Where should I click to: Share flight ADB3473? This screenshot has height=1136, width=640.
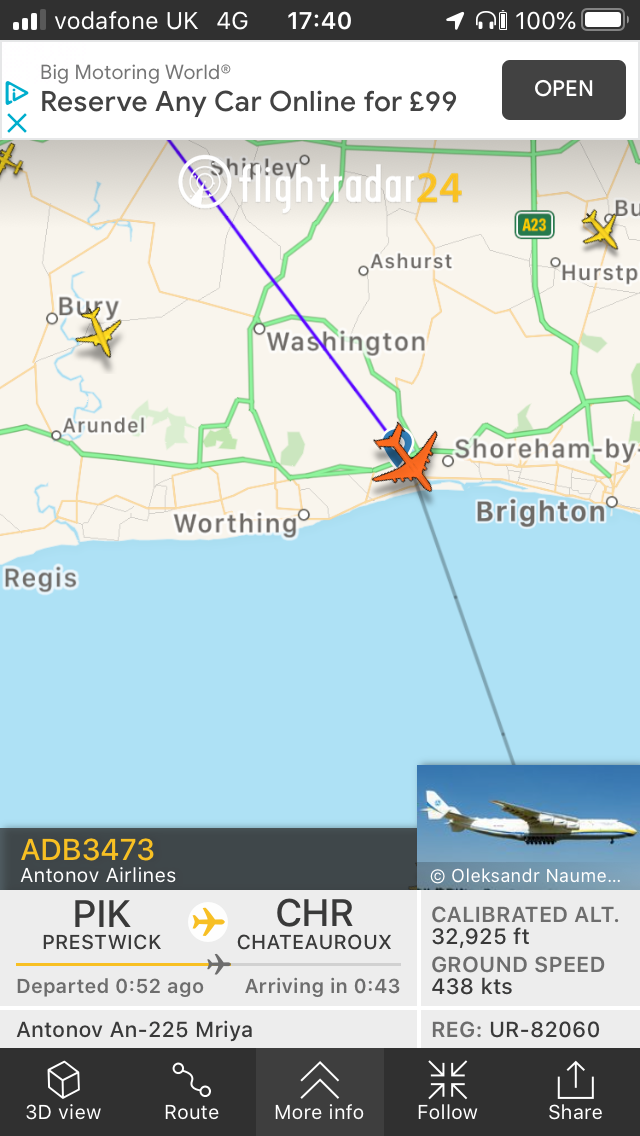(575, 1092)
